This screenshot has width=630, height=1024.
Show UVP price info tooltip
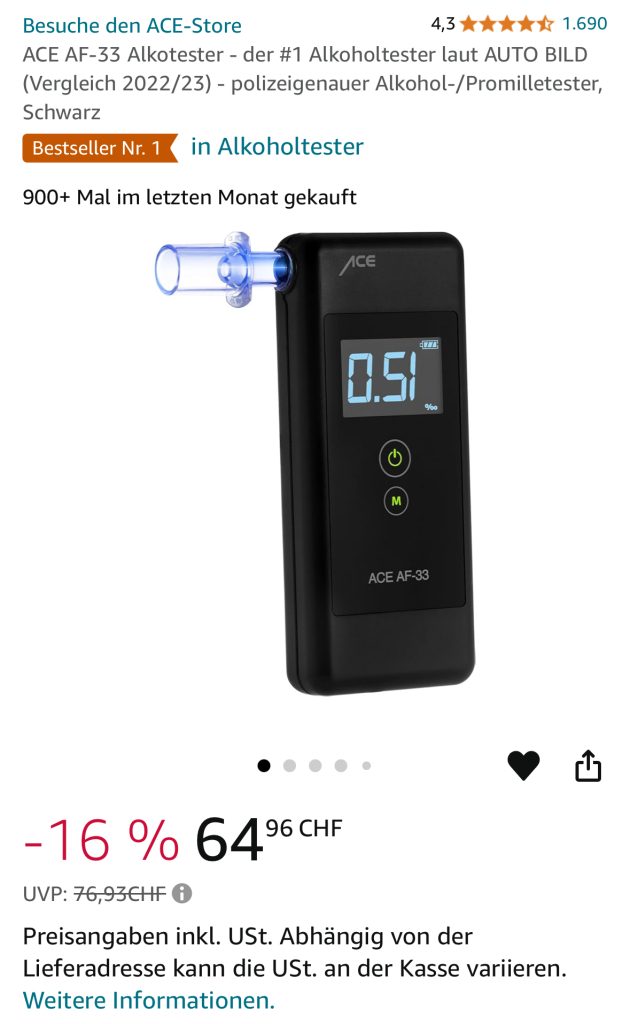click(x=182, y=894)
